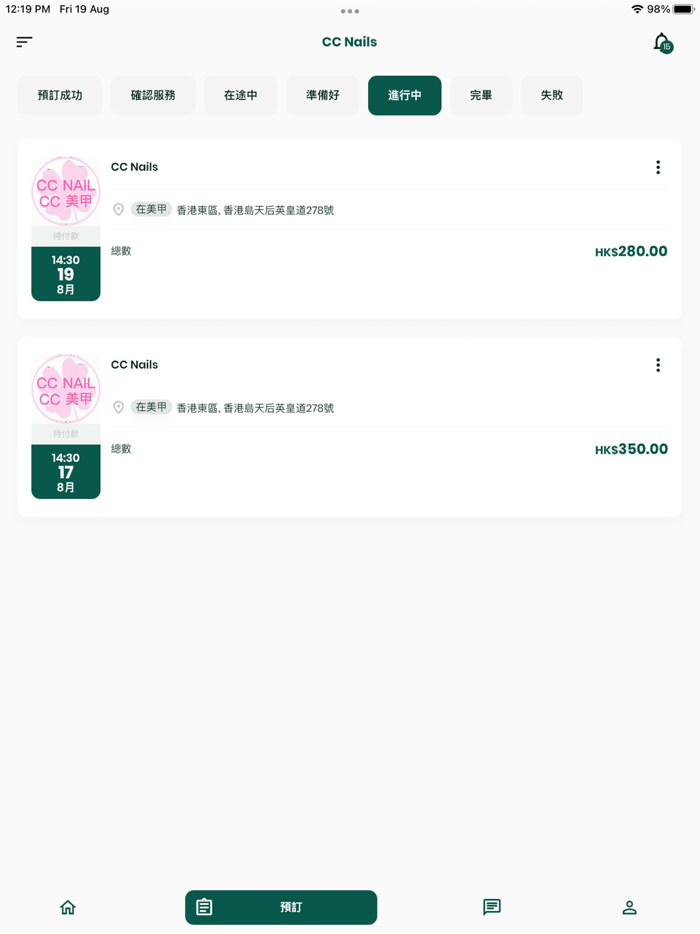The image size is (700, 934).
Task: Switch to the 預訂成功 tab
Action: coord(60,95)
